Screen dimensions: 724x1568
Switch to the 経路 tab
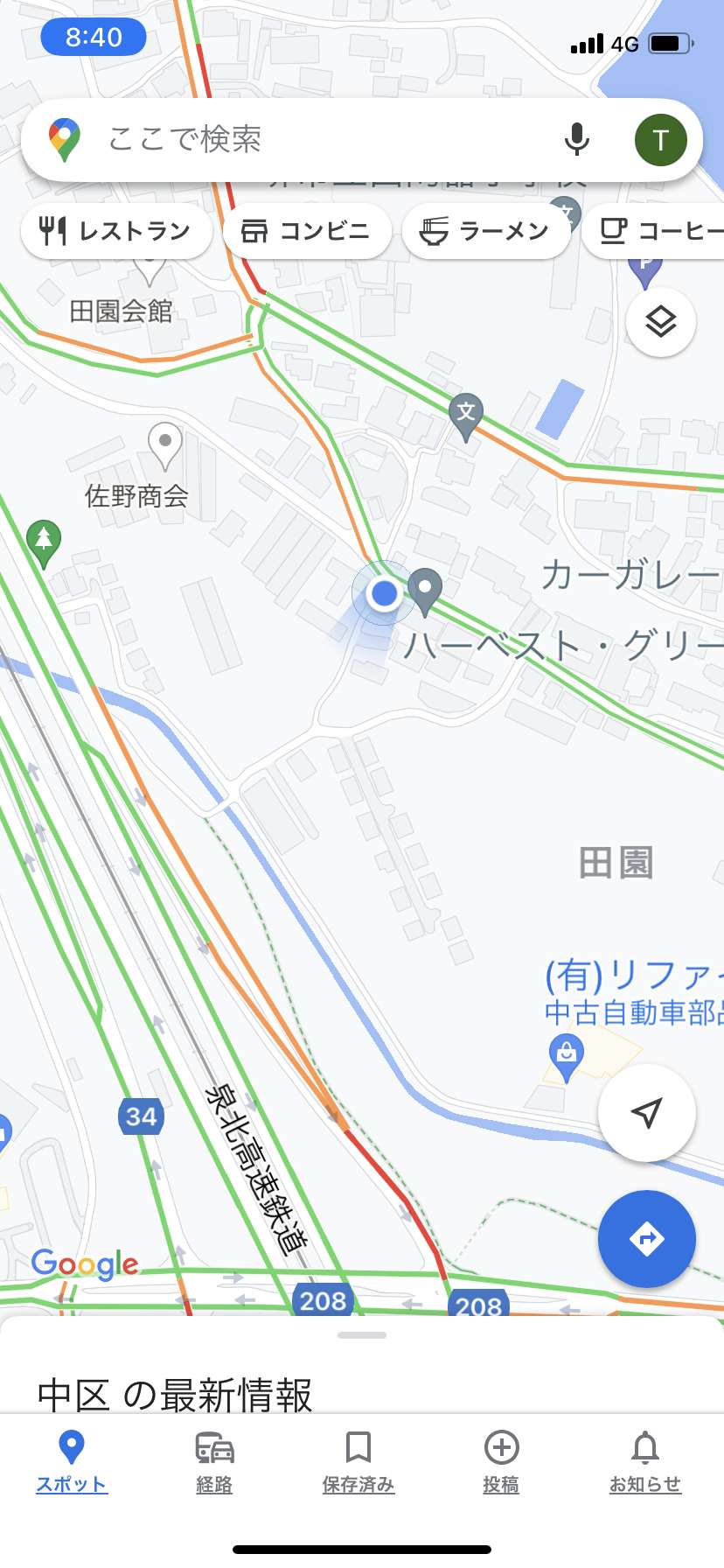[214, 1462]
